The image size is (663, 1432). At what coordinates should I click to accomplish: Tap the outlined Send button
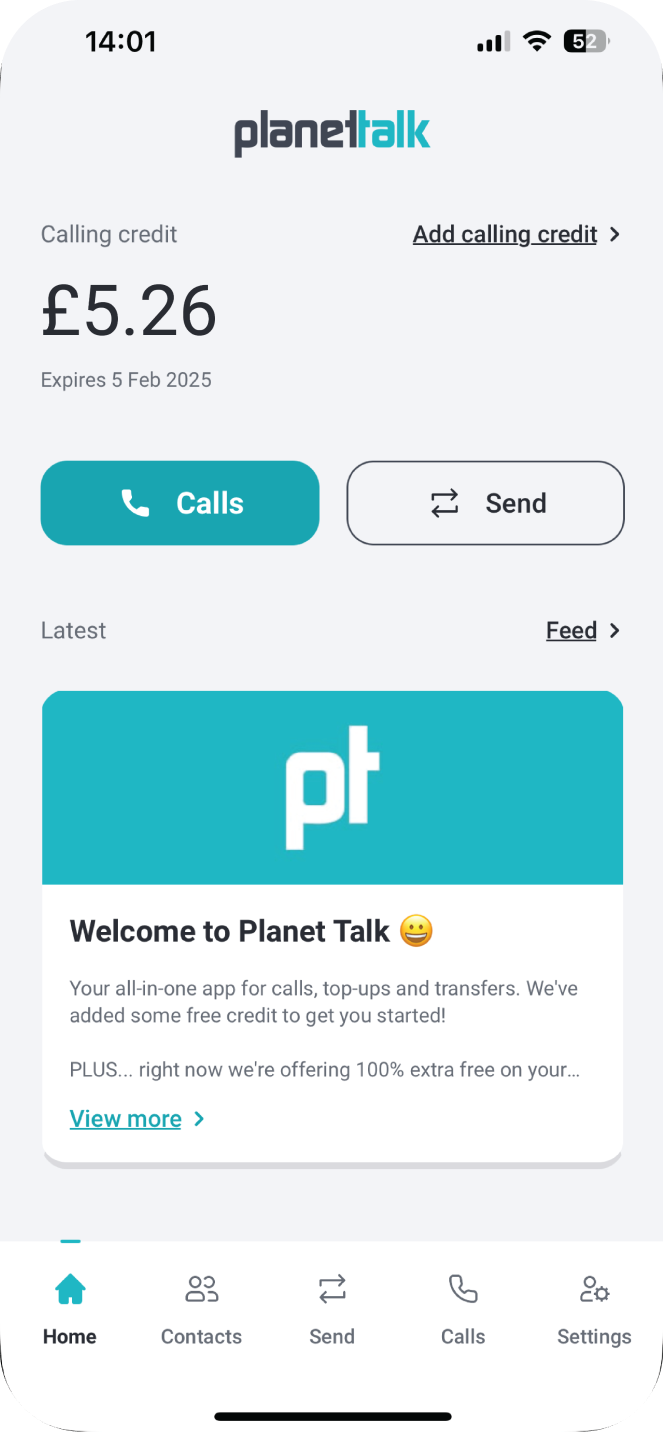tap(485, 503)
